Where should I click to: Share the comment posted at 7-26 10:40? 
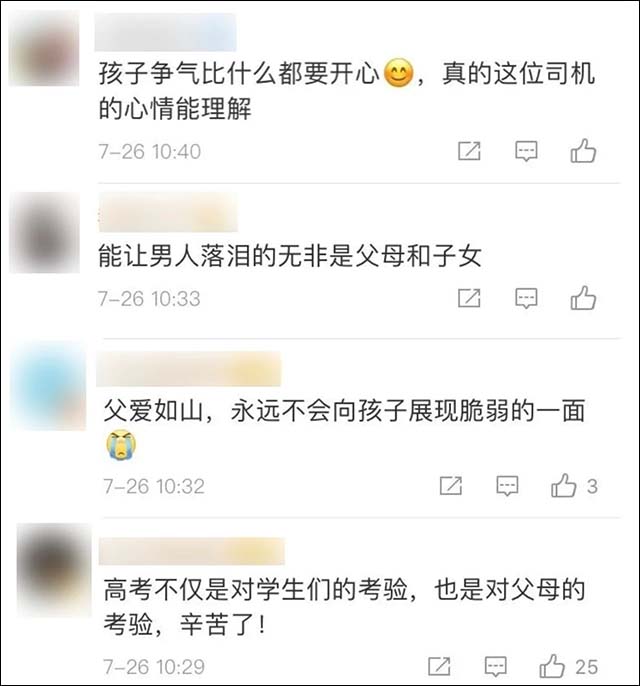point(469,152)
